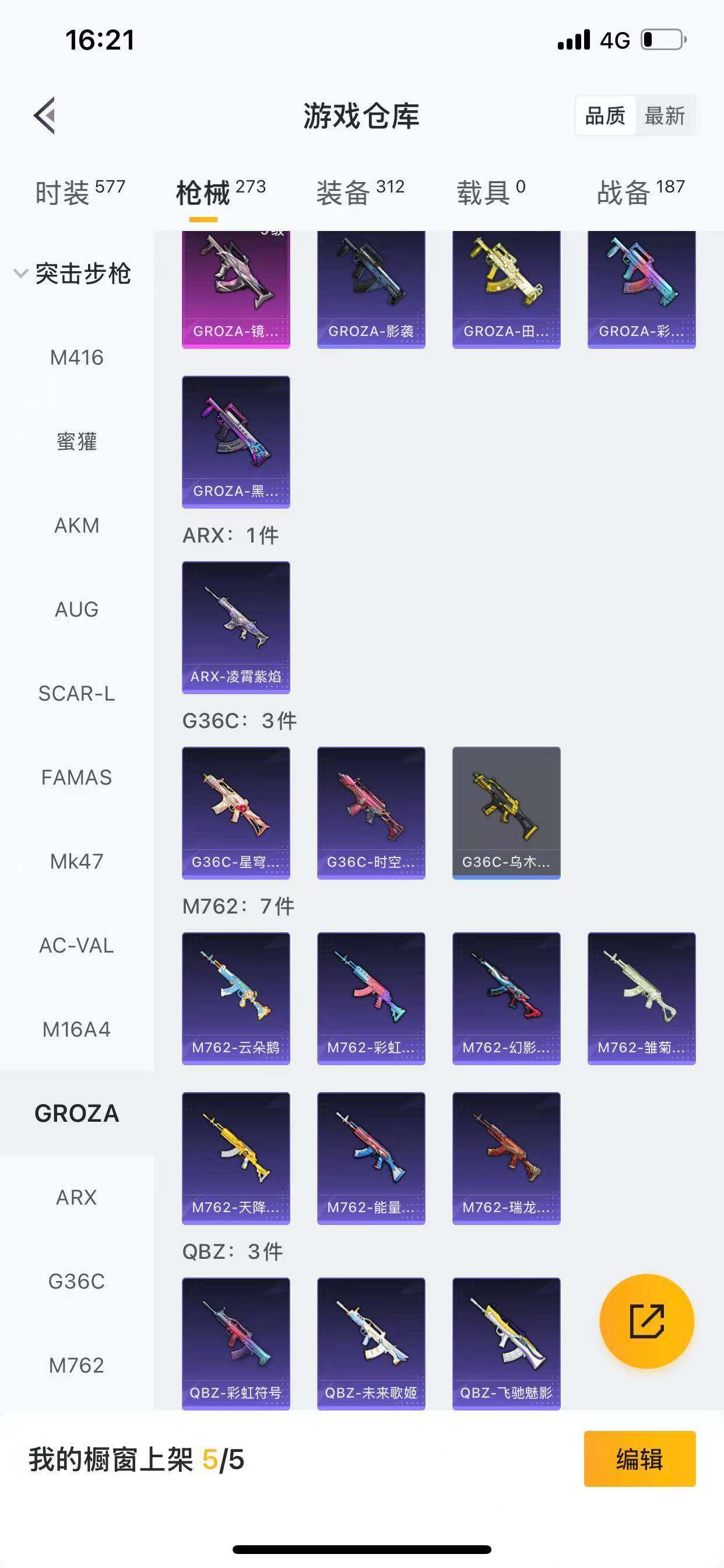Screen dimensions: 724x1568
Task: Open the QBZ-彩虹符号 skin
Action: click(x=236, y=1343)
